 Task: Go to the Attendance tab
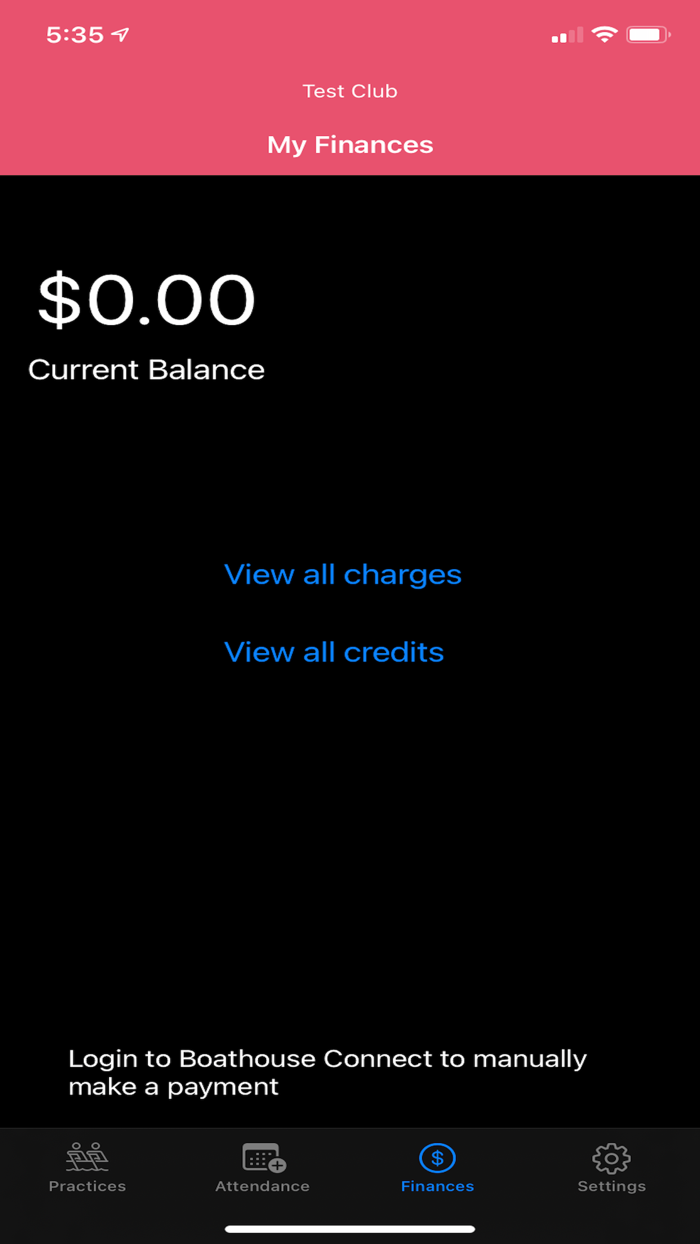coord(263,1168)
